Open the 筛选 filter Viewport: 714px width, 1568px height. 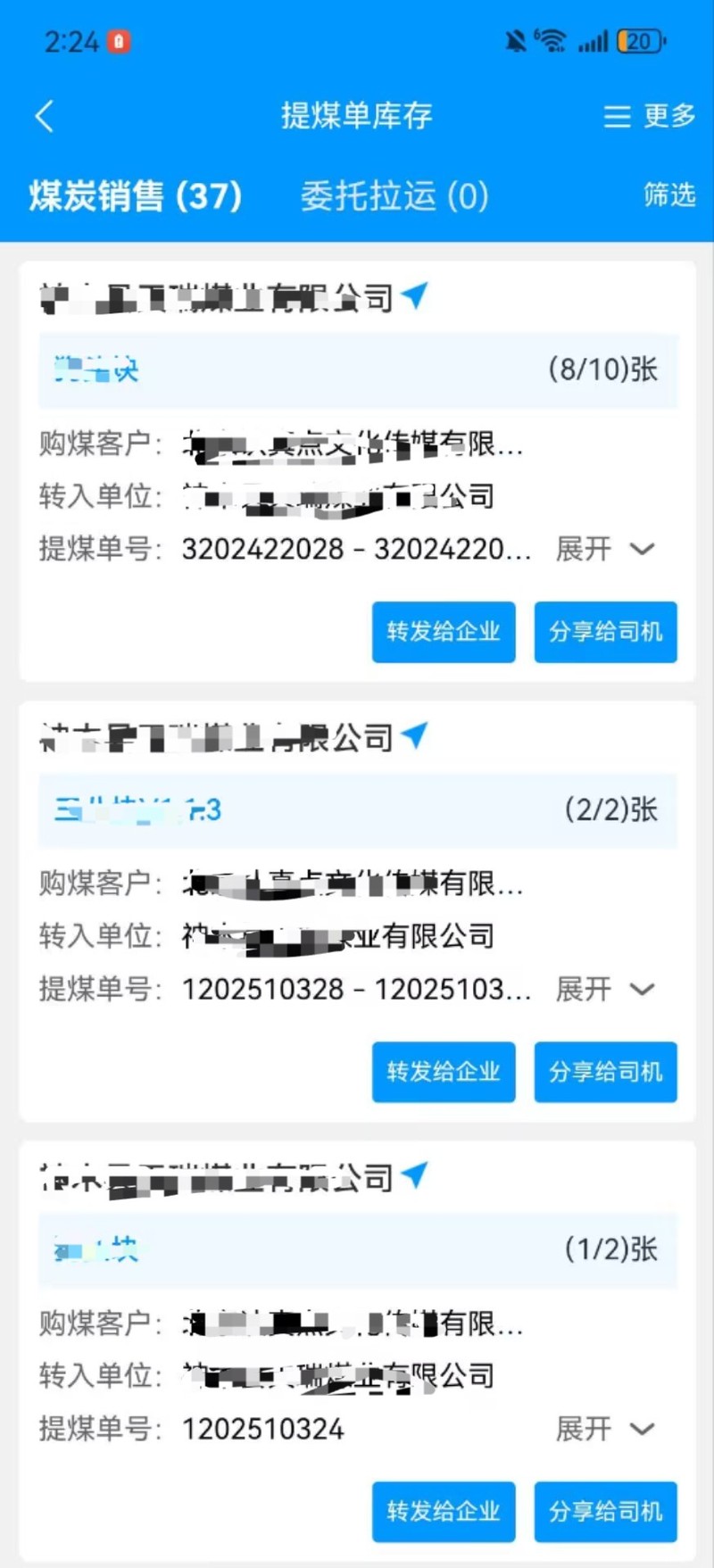tap(669, 194)
